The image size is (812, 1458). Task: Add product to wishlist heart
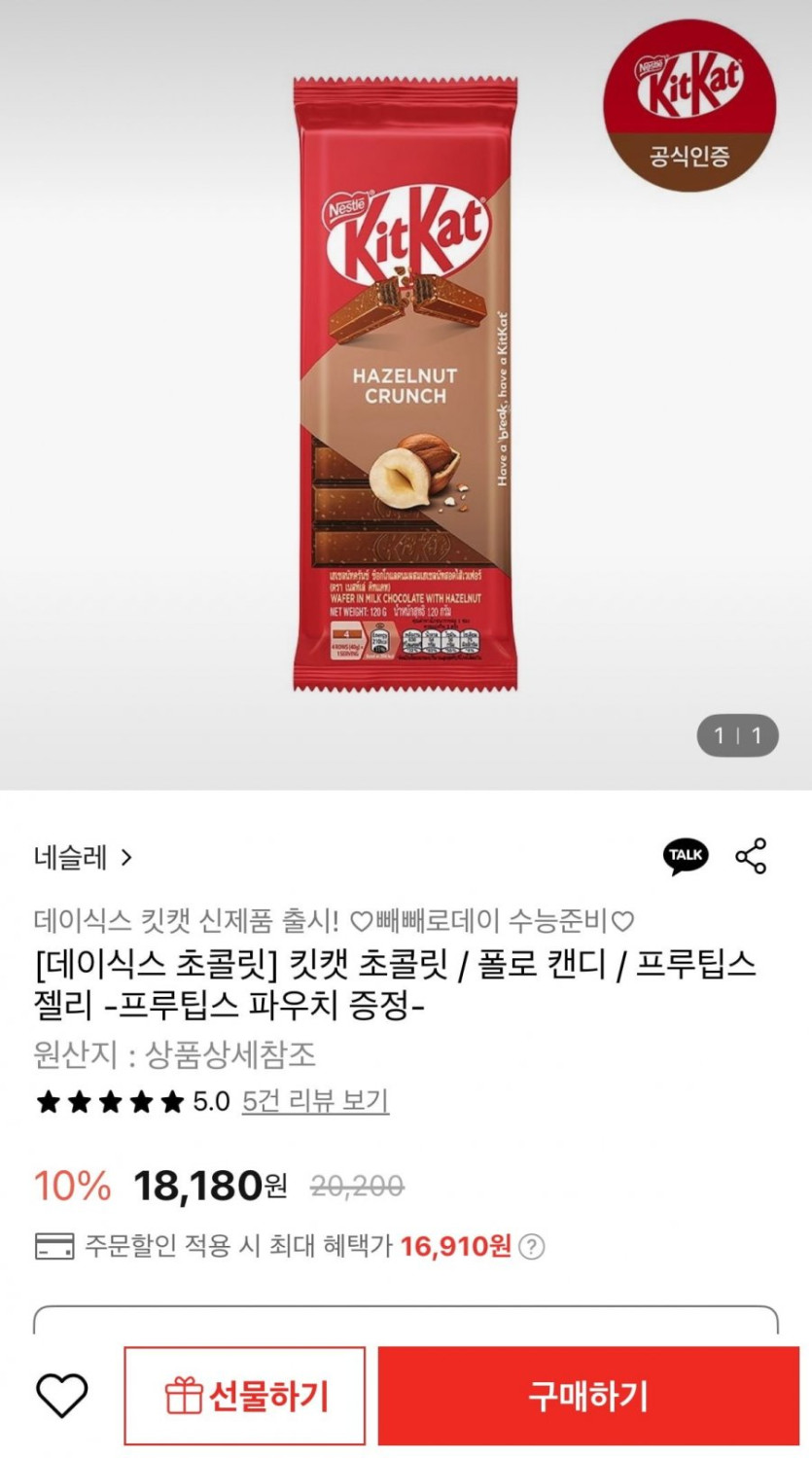tap(62, 1397)
